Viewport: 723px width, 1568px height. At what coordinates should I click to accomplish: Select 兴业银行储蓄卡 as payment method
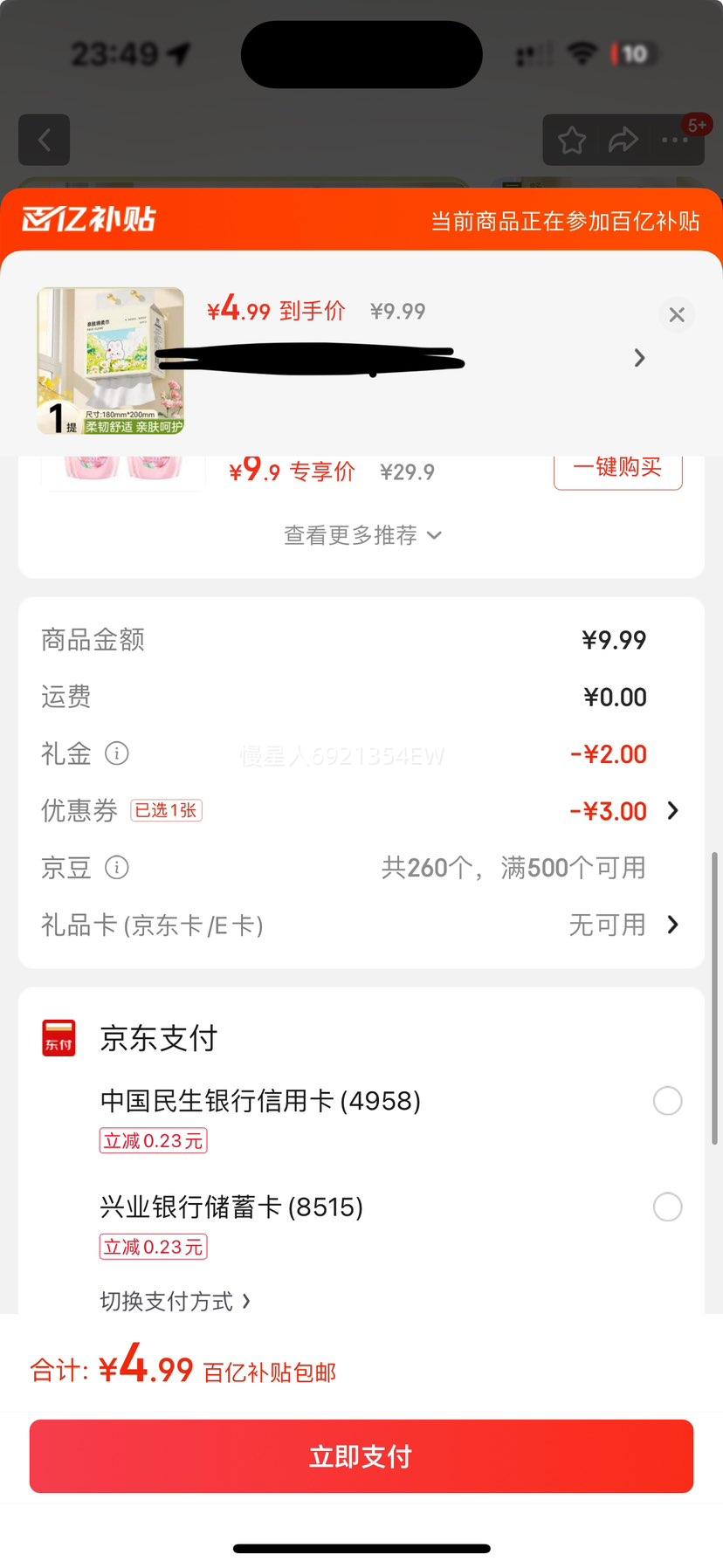coord(668,1207)
